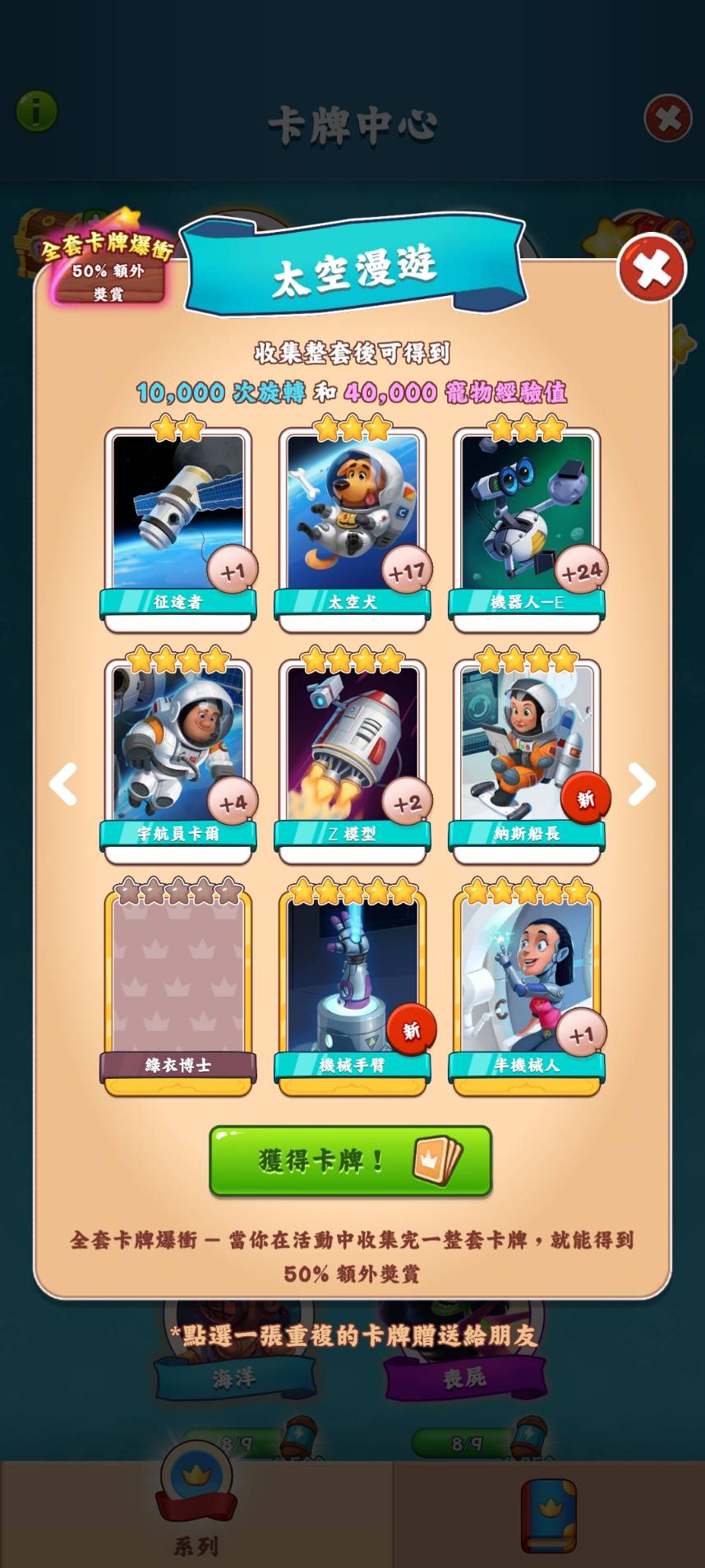Viewport: 705px width, 1568px height.
Task: Close the 太空漫遊 card set popup
Action: pos(652,268)
